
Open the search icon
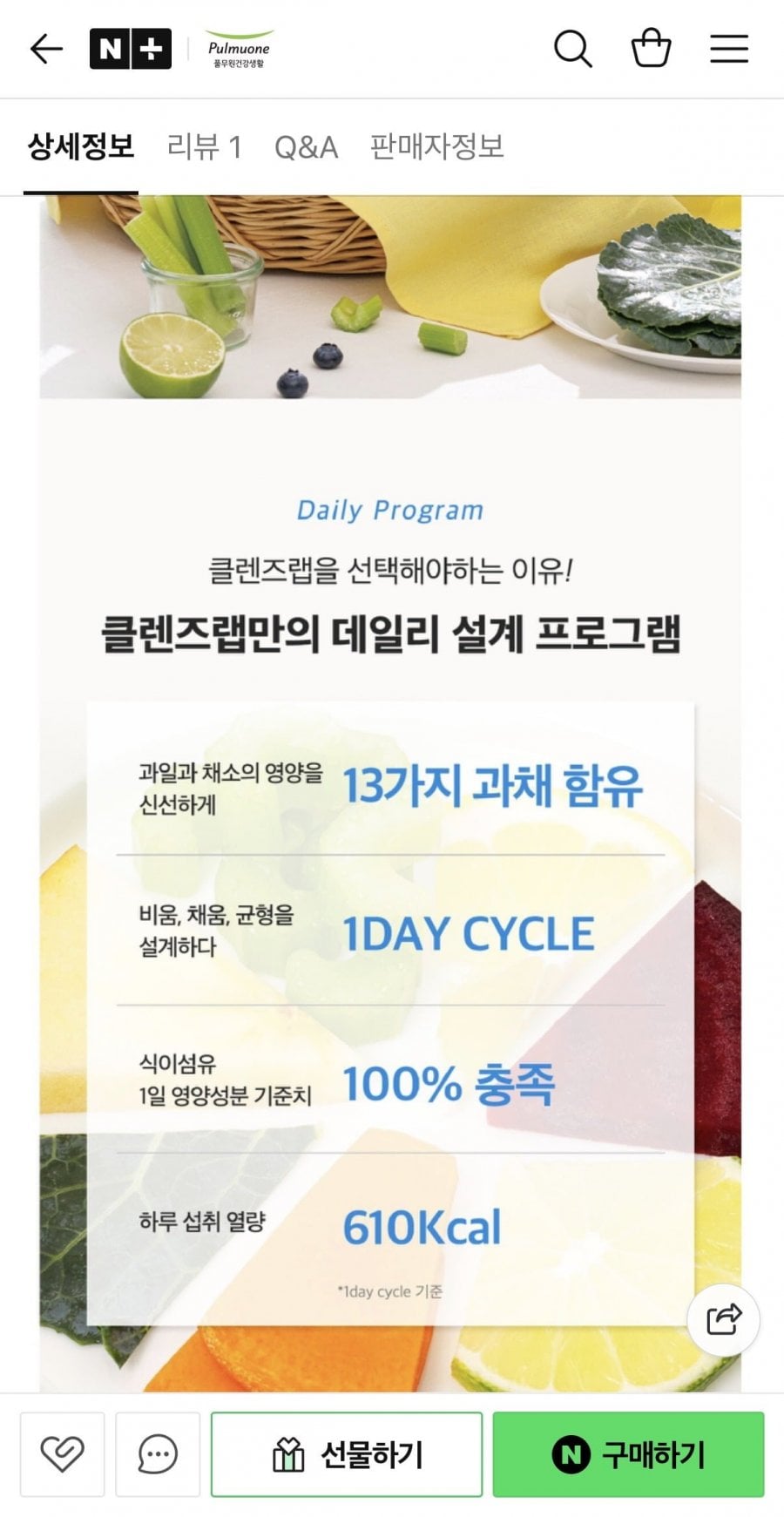(x=573, y=49)
